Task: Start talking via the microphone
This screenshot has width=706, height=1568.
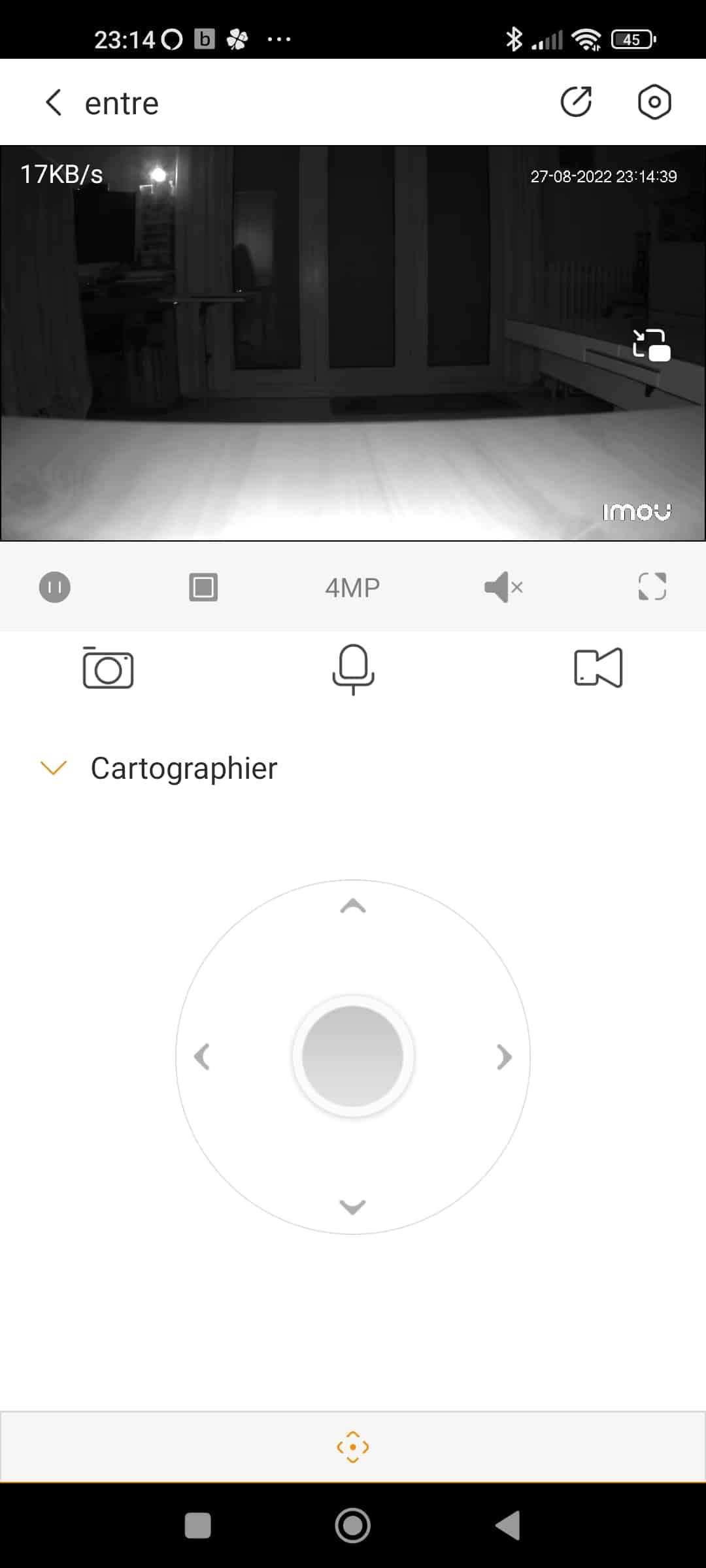Action: pos(353,669)
